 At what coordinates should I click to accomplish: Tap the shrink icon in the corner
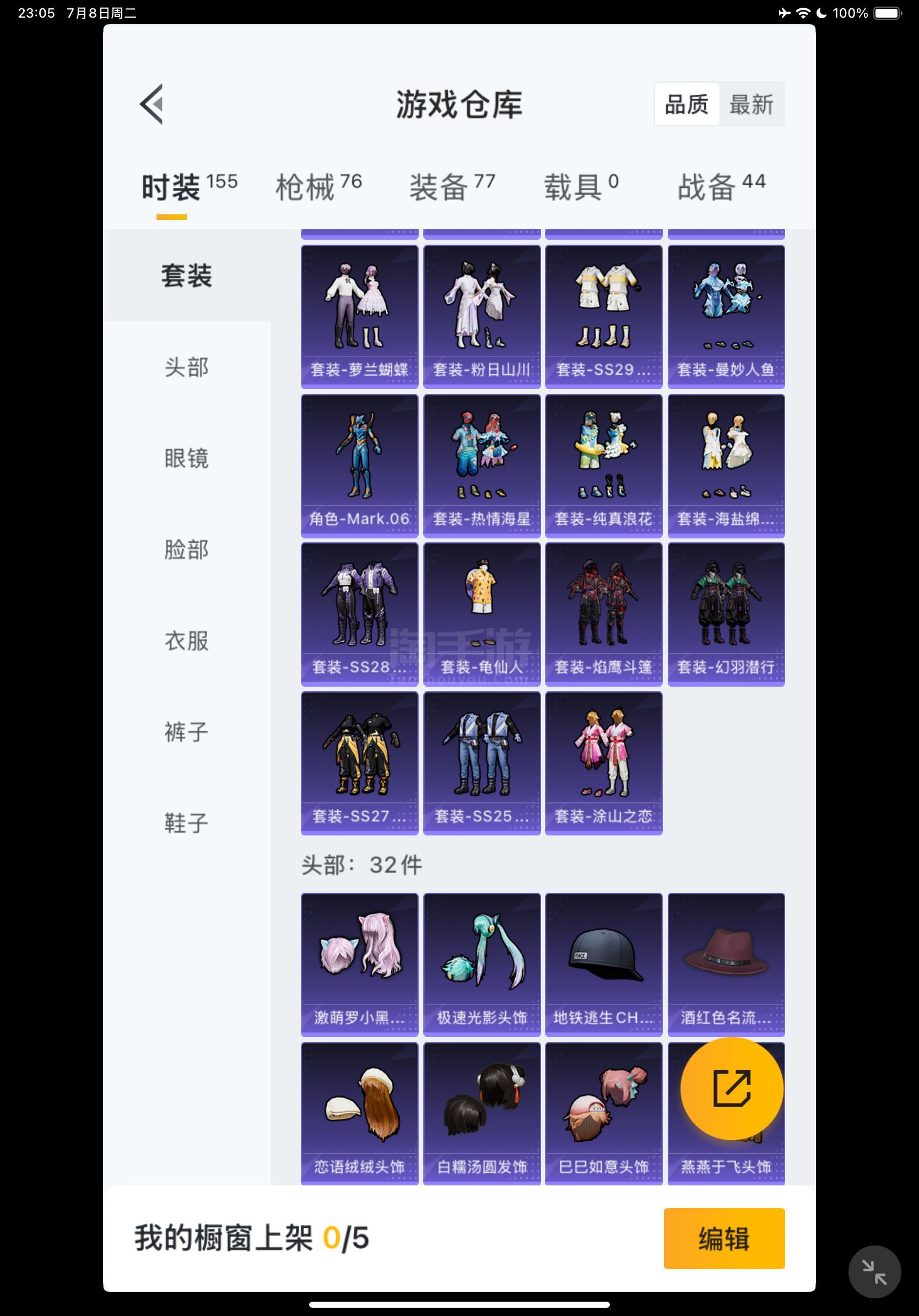pos(874,1271)
